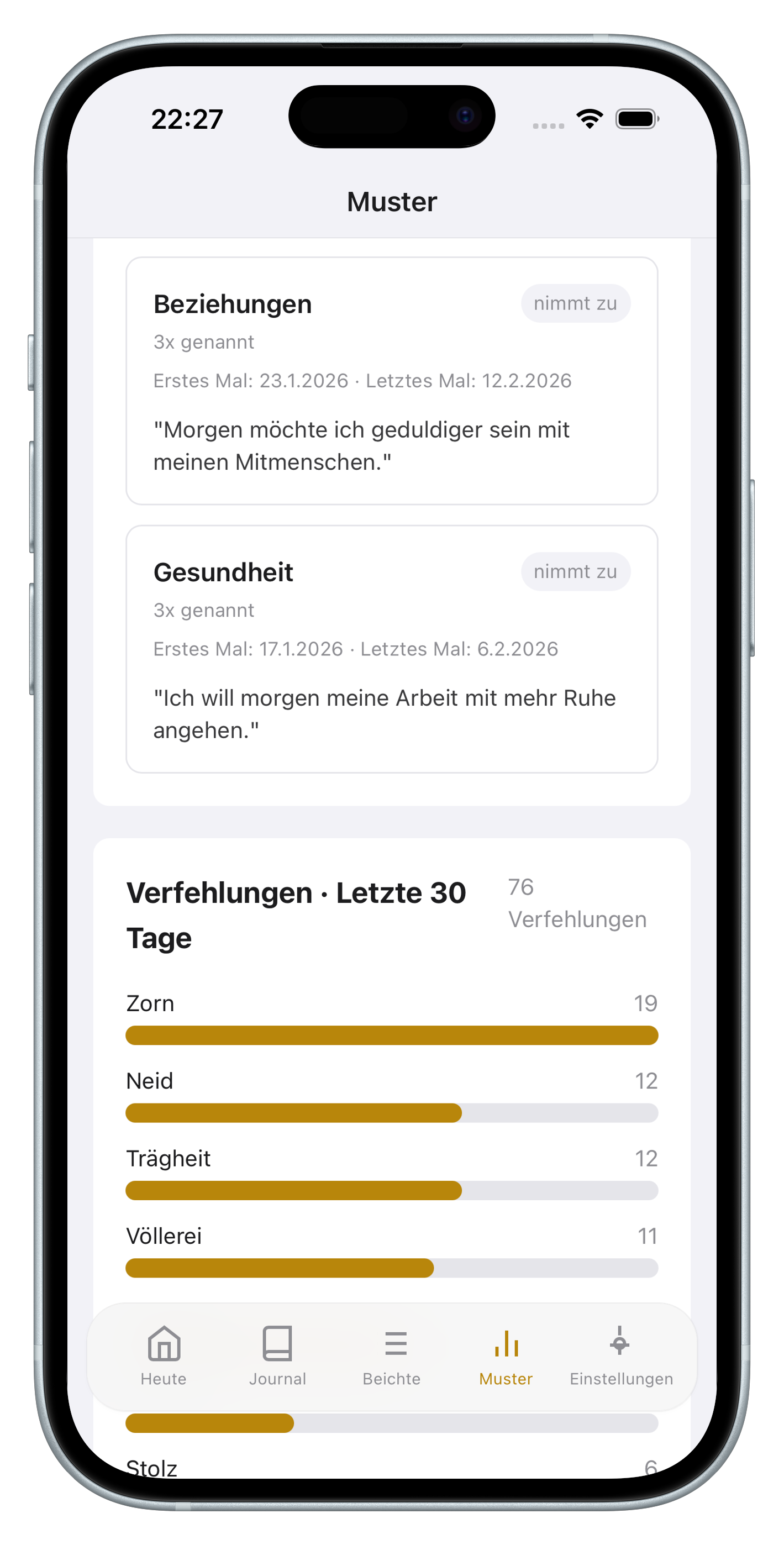Open the Gesundheit pattern card

(x=392, y=649)
